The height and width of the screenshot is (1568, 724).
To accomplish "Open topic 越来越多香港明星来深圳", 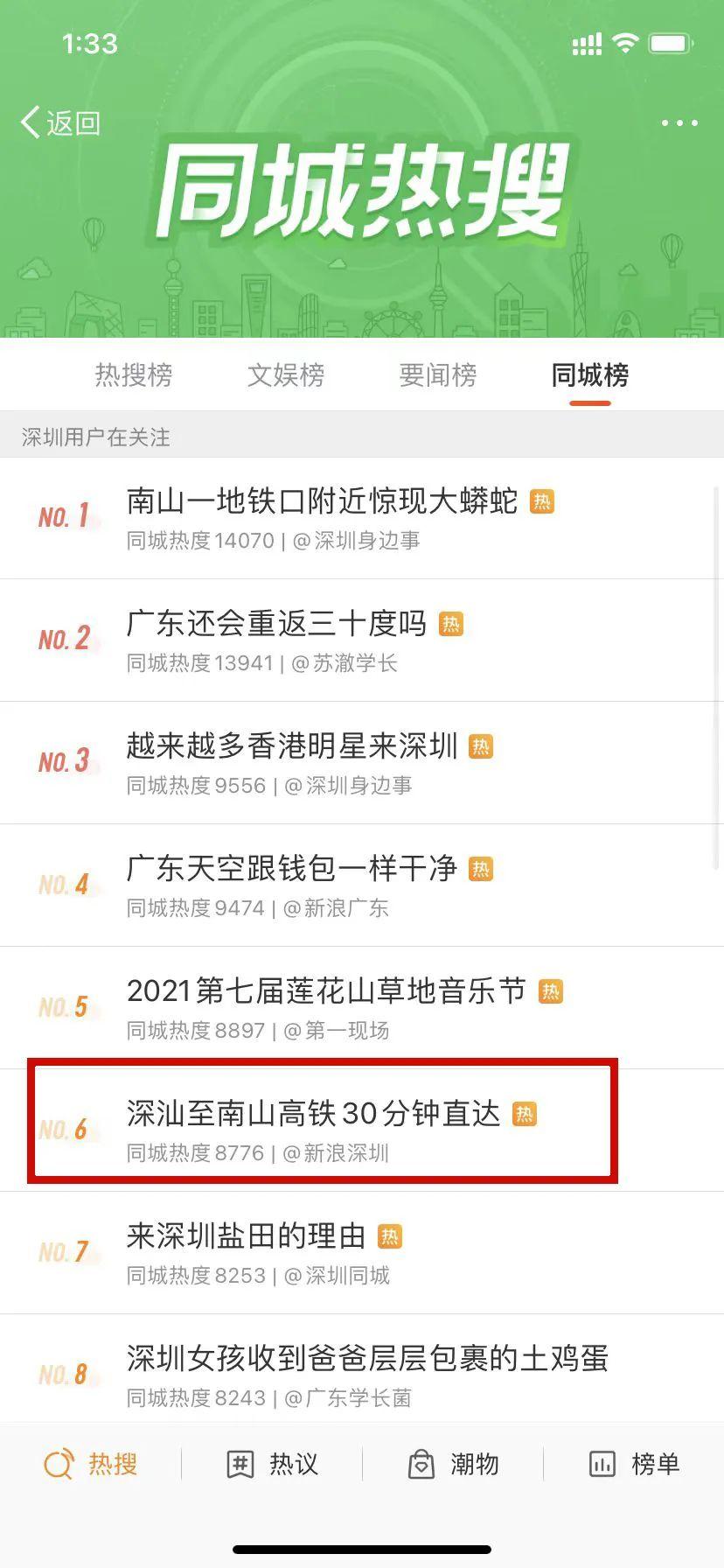I will pyautogui.click(x=292, y=747).
